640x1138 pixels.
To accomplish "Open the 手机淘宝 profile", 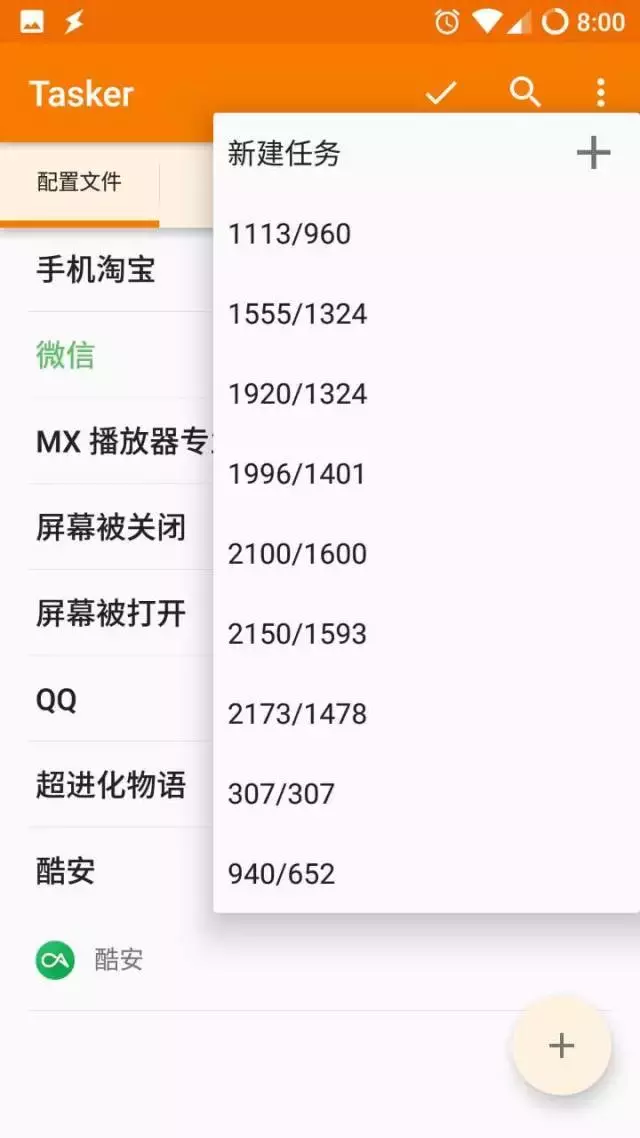I will [x=96, y=269].
